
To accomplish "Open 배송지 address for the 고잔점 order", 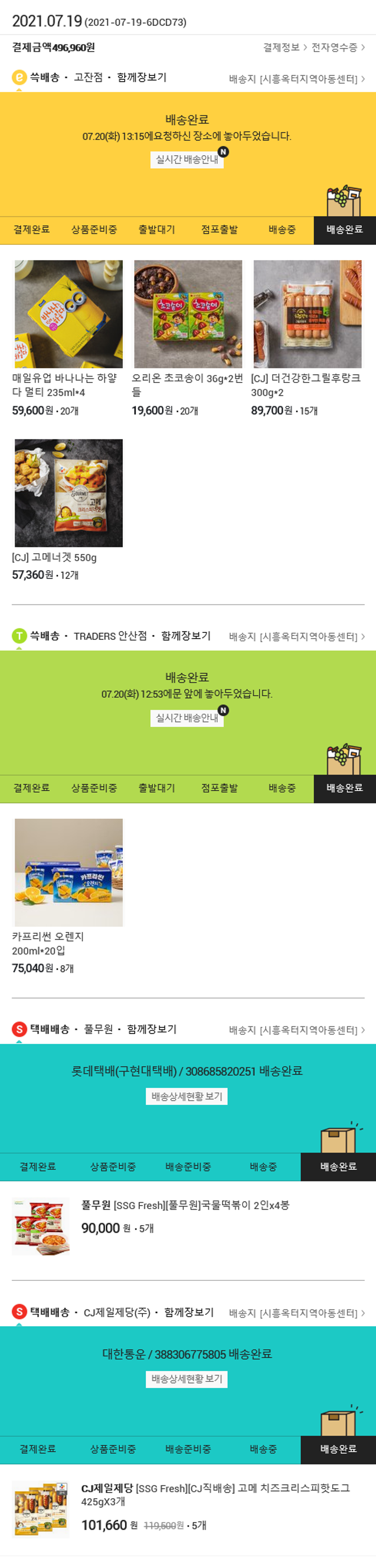I will click(x=296, y=79).
